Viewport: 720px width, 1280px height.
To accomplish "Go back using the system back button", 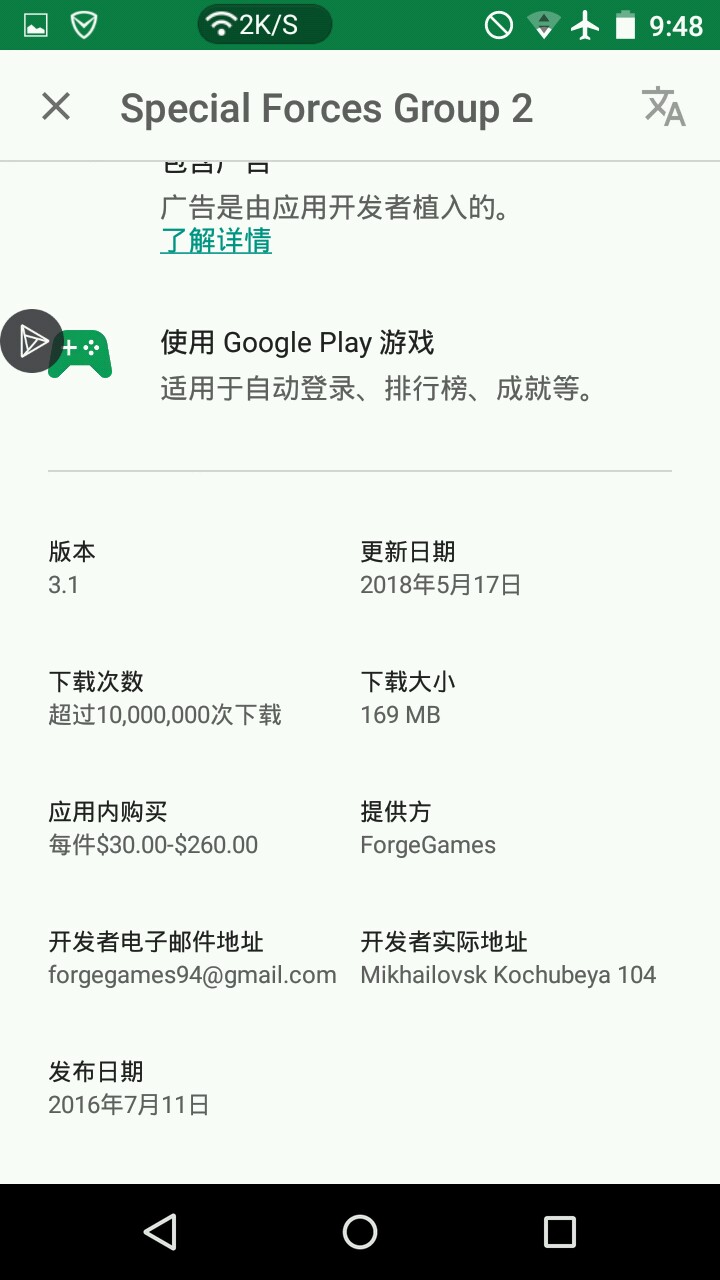I will pyautogui.click(x=160, y=1231).
